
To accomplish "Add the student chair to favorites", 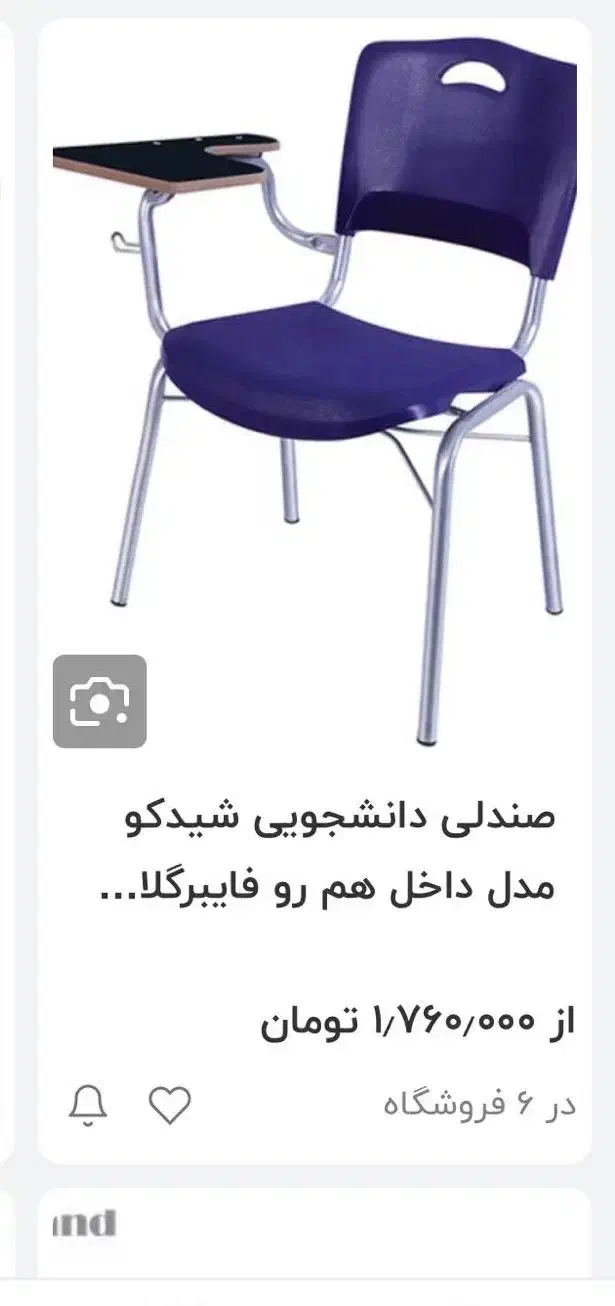I will 170,1104.
